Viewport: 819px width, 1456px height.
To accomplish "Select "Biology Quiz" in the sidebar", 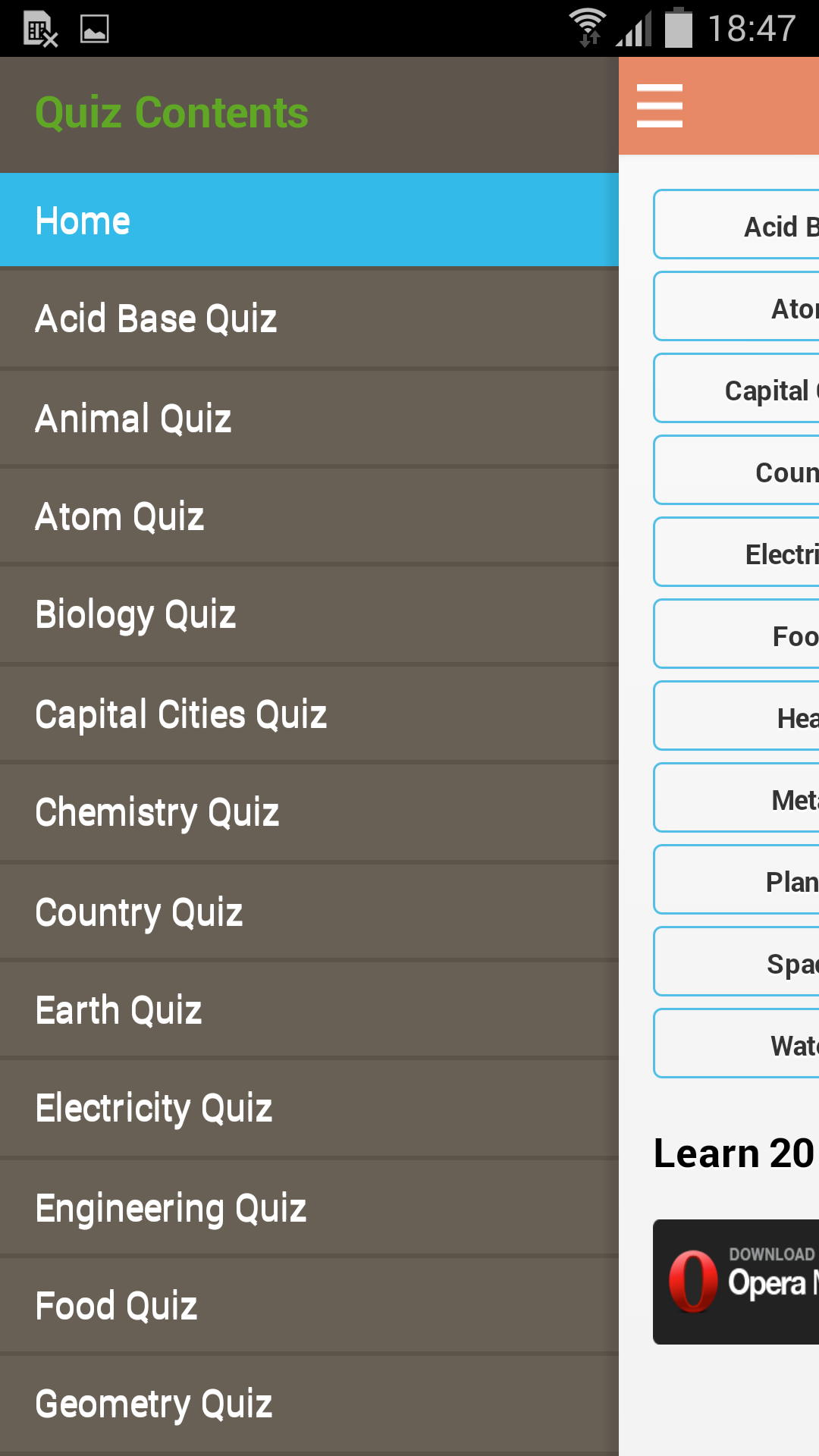I will 303,614.
